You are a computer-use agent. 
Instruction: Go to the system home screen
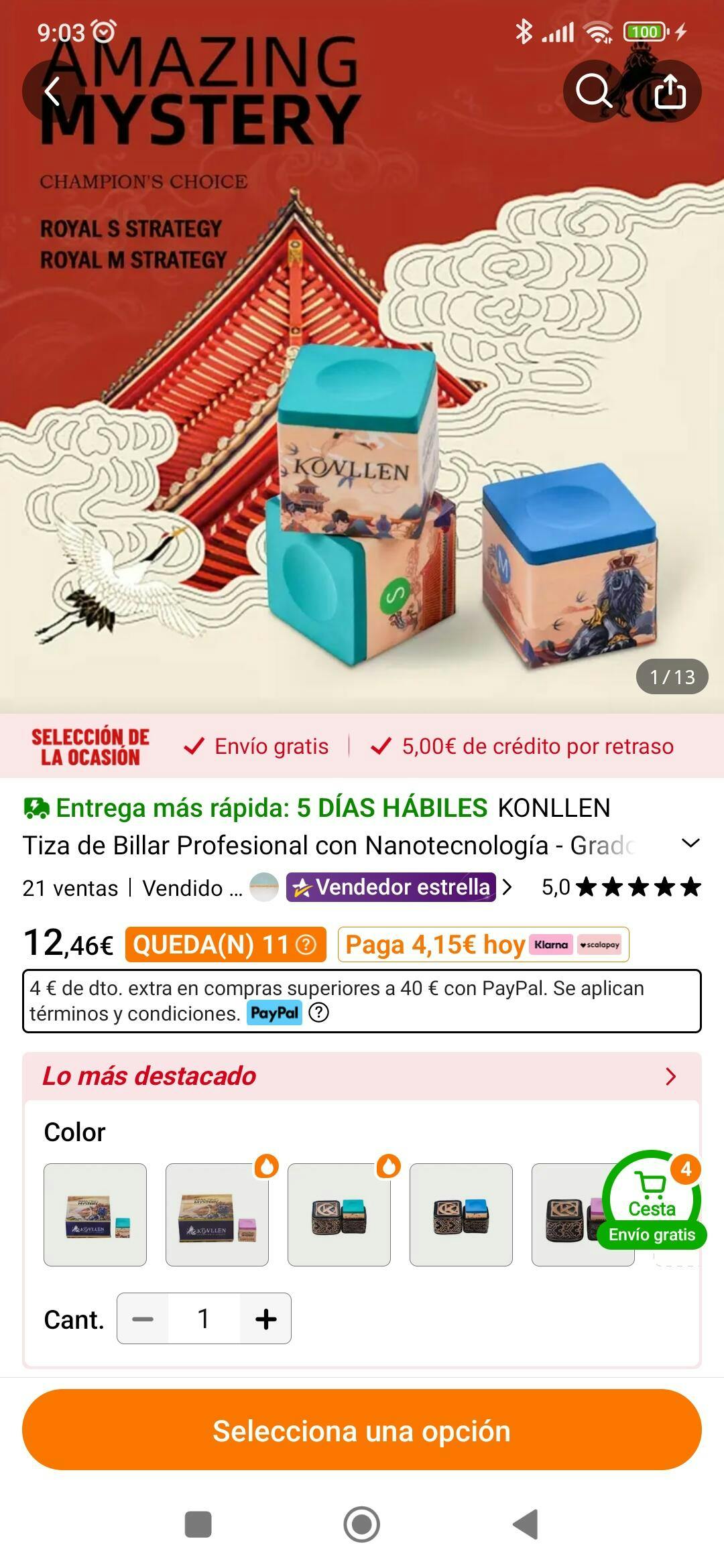[362, 1524]
